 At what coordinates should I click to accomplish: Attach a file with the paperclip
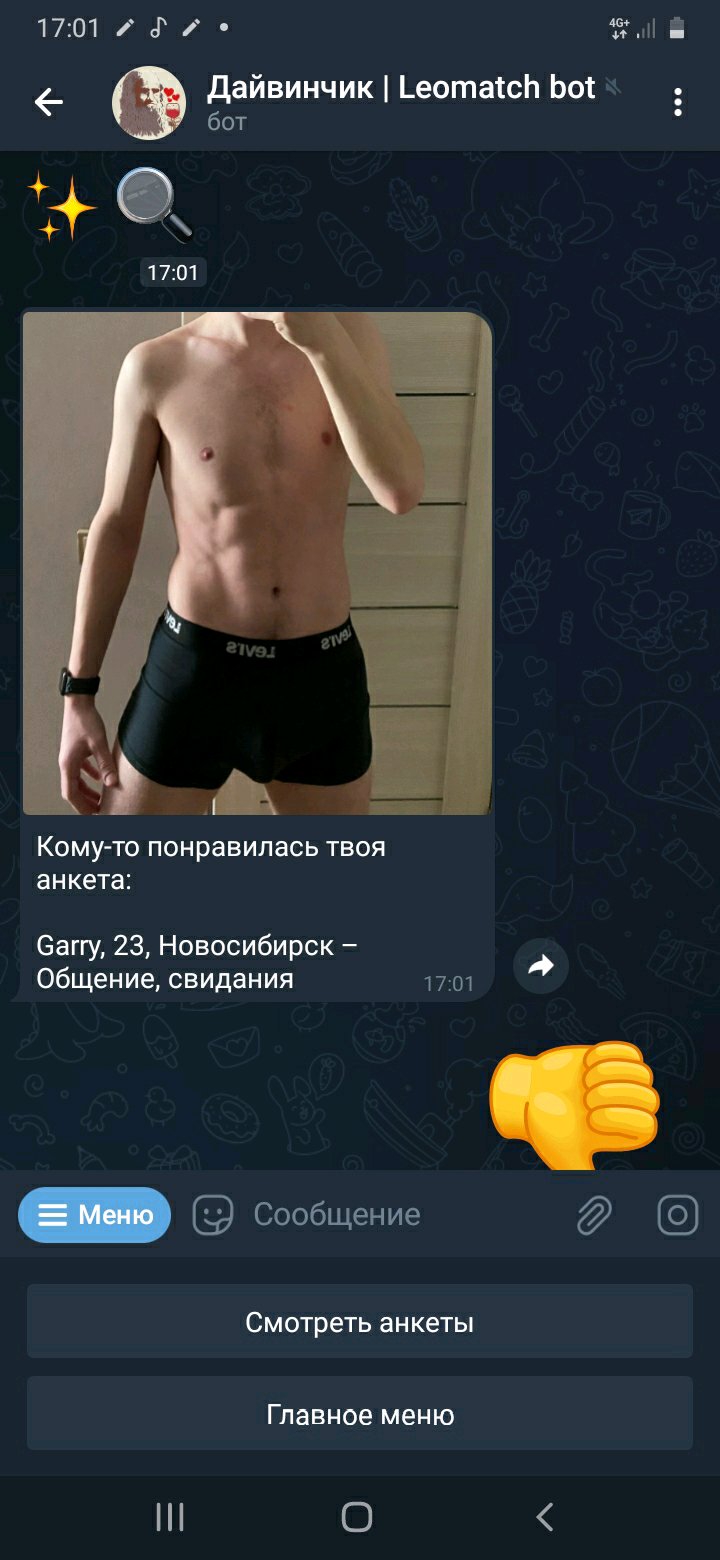tap(594, 1216)
